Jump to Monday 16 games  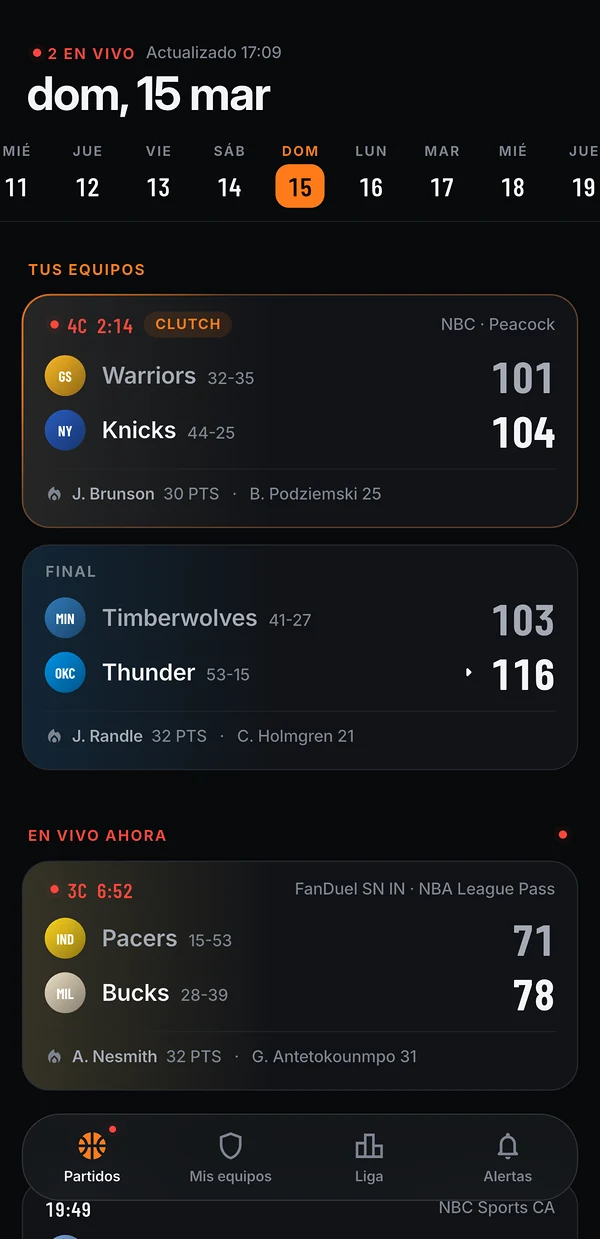pos(371,172)
